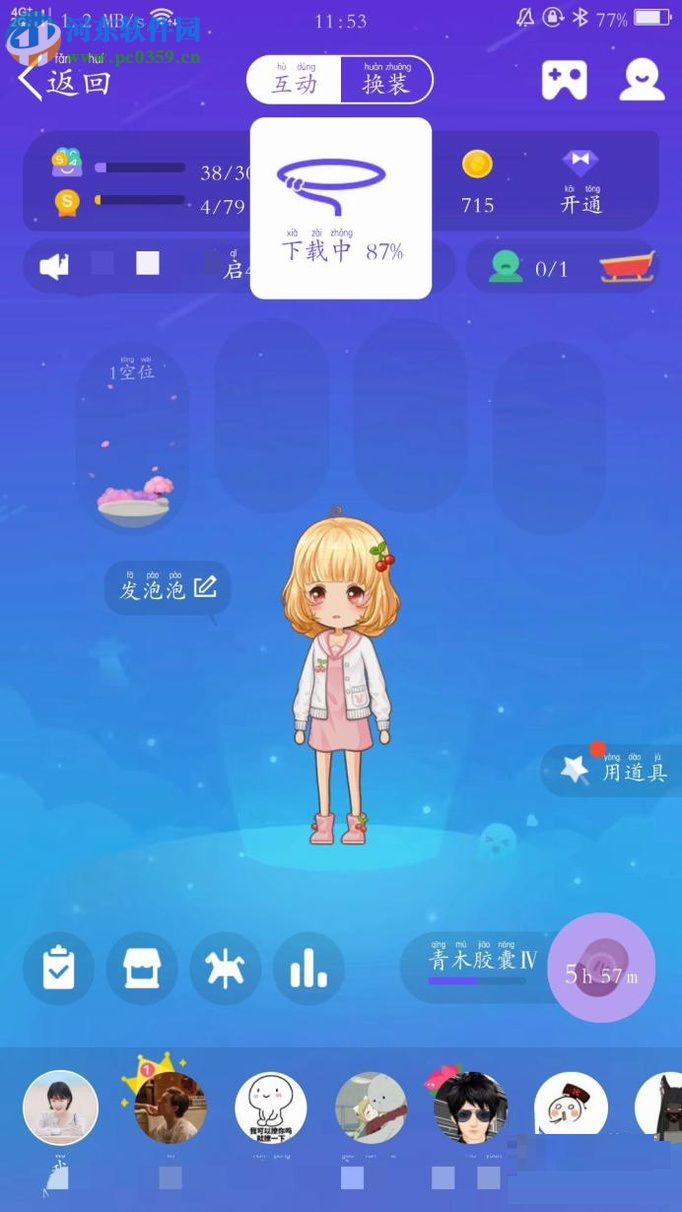Open the carousel horse icon

pyautogui.click(x=225, y=968)
